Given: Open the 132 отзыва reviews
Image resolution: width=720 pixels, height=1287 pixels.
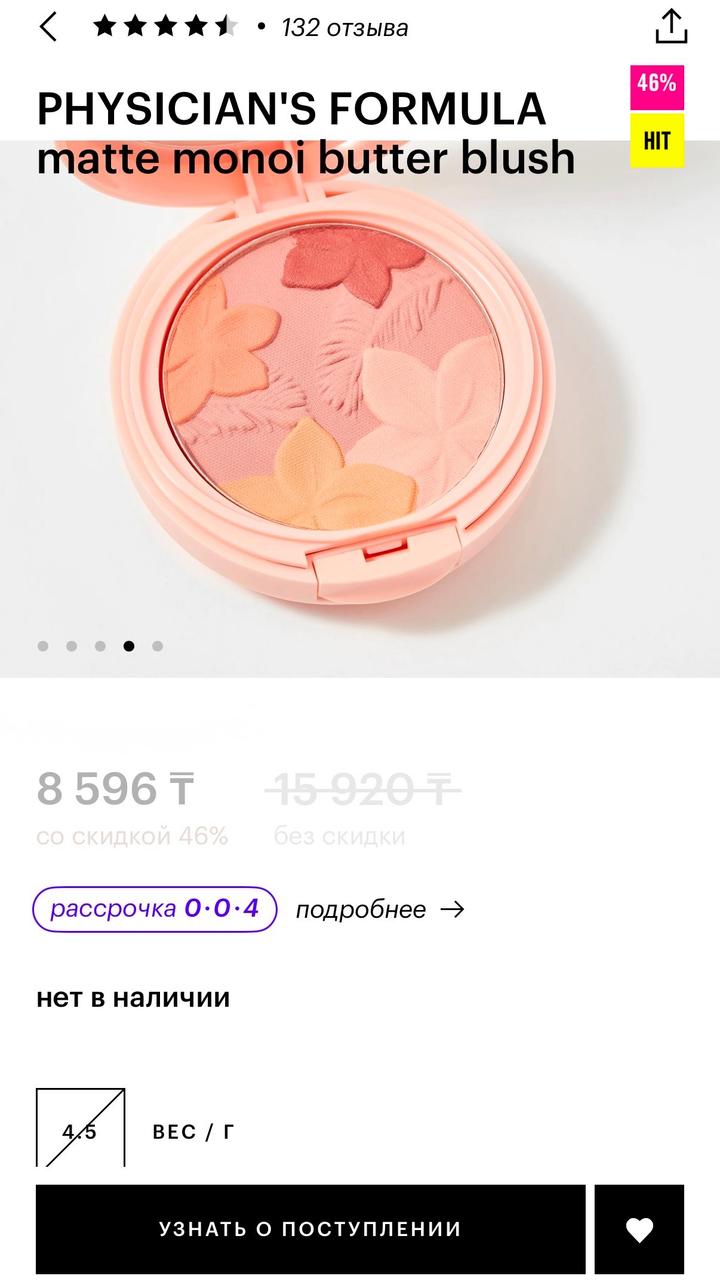Looking at the screenshot, I should pyautogui.click(x=344, y=28).
